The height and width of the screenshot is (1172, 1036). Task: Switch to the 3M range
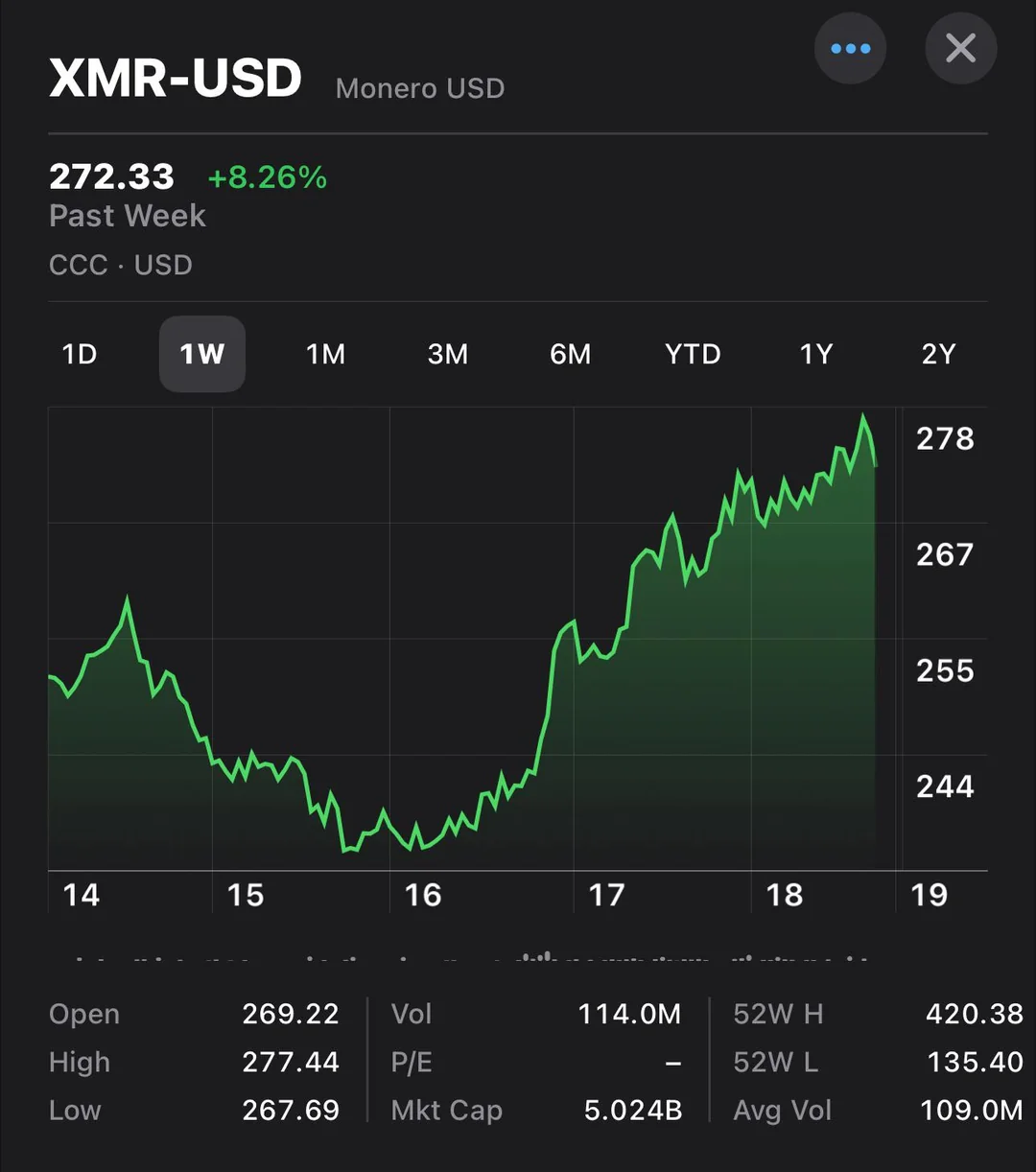click(x=448, y=354)
